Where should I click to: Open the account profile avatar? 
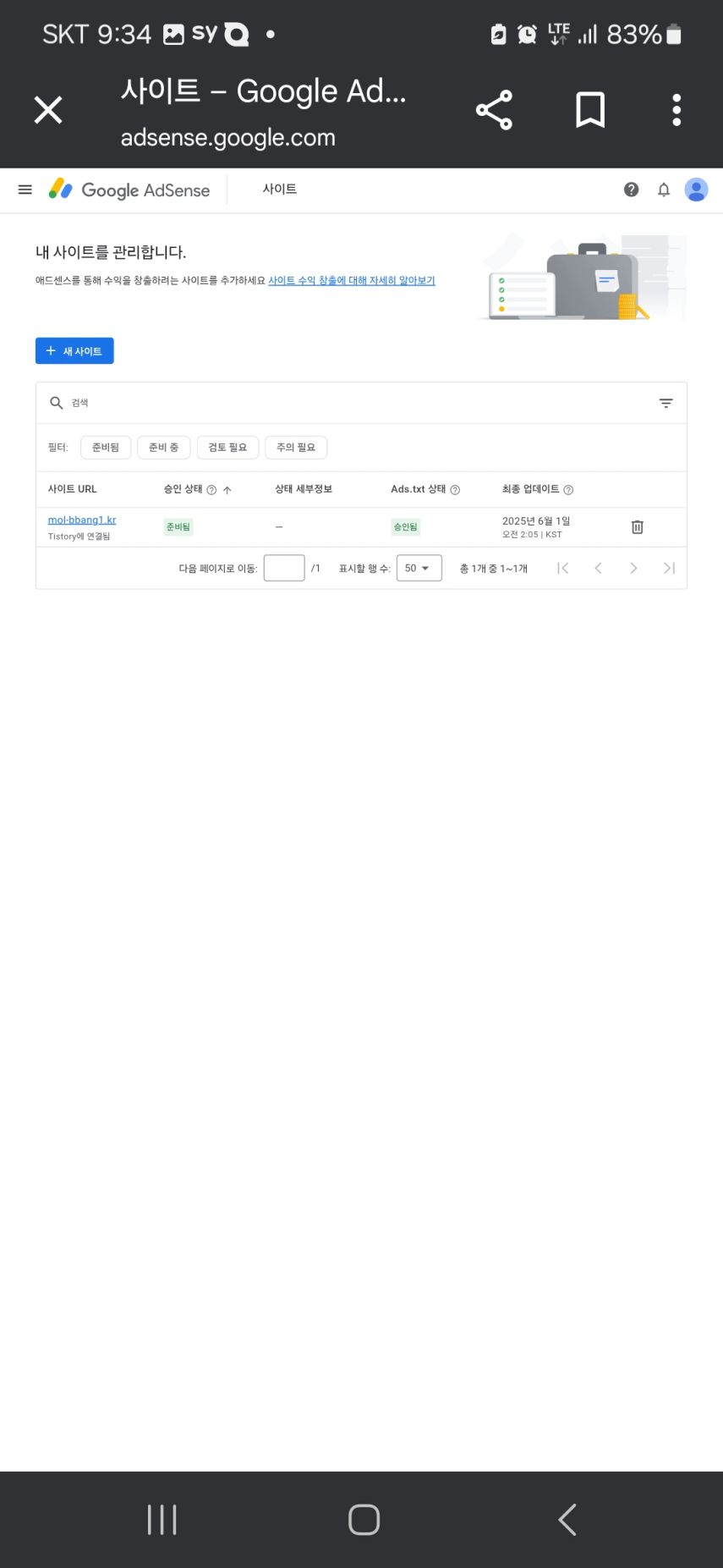click(x=697, y=190)
